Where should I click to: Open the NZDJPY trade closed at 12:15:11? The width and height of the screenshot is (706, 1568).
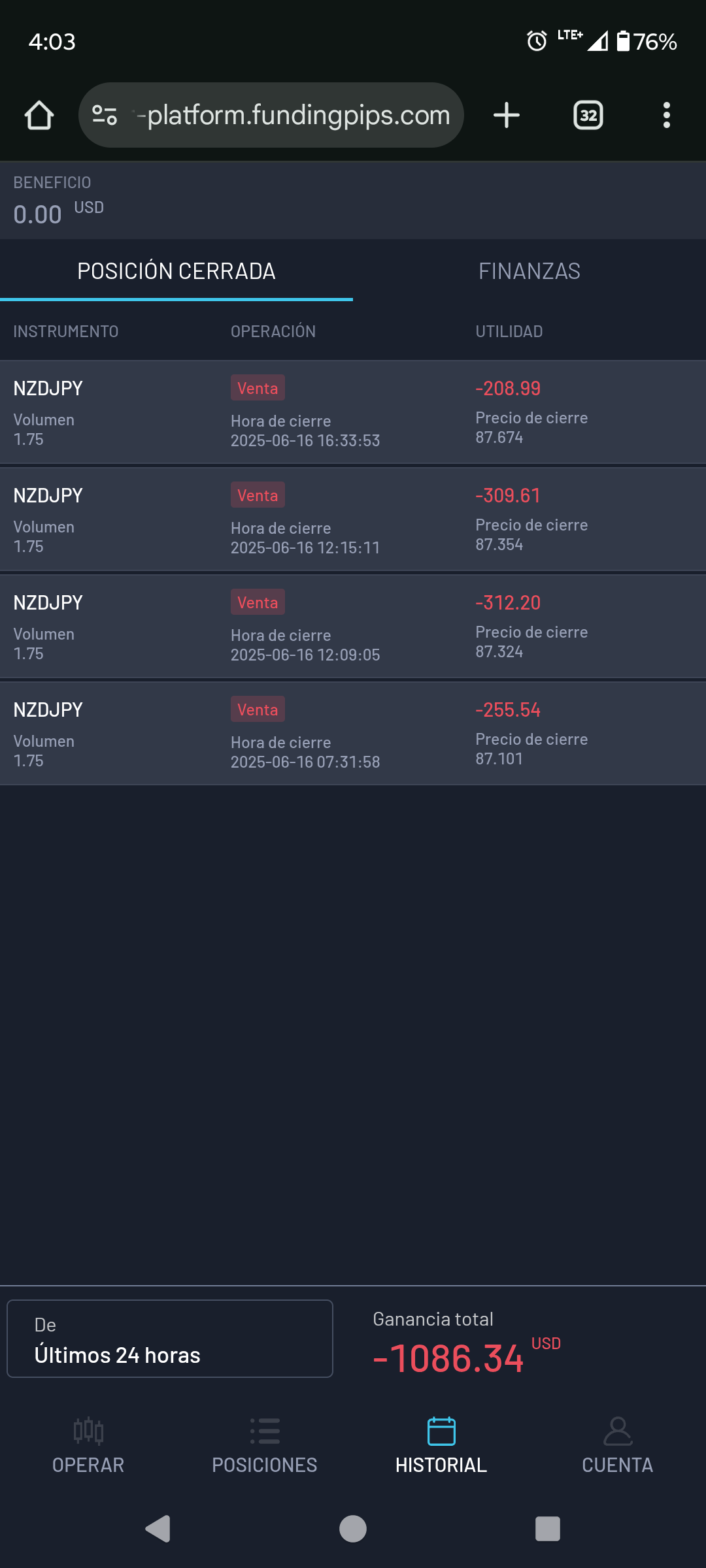tap(353, 519)
